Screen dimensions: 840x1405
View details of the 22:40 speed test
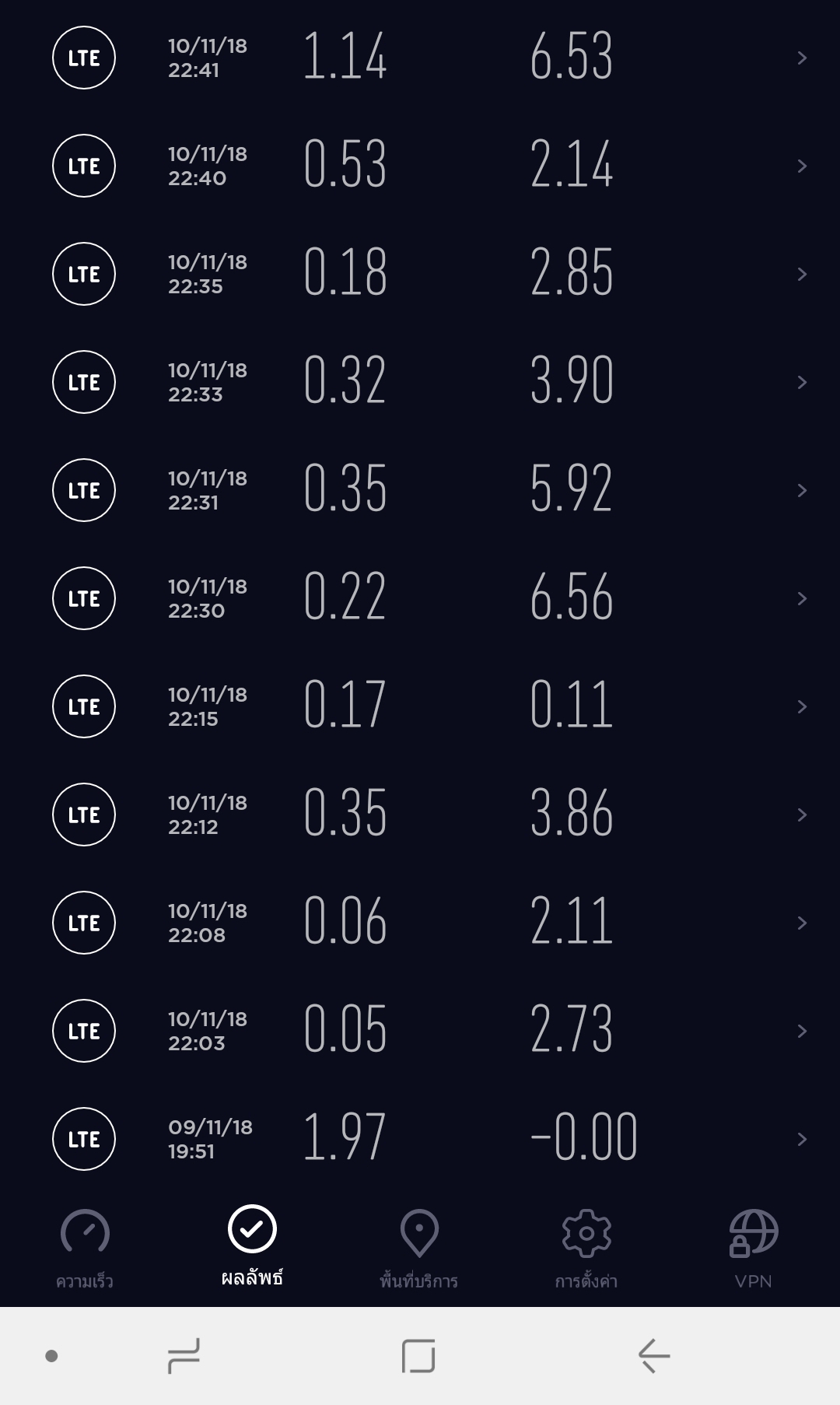pos(420,166)
